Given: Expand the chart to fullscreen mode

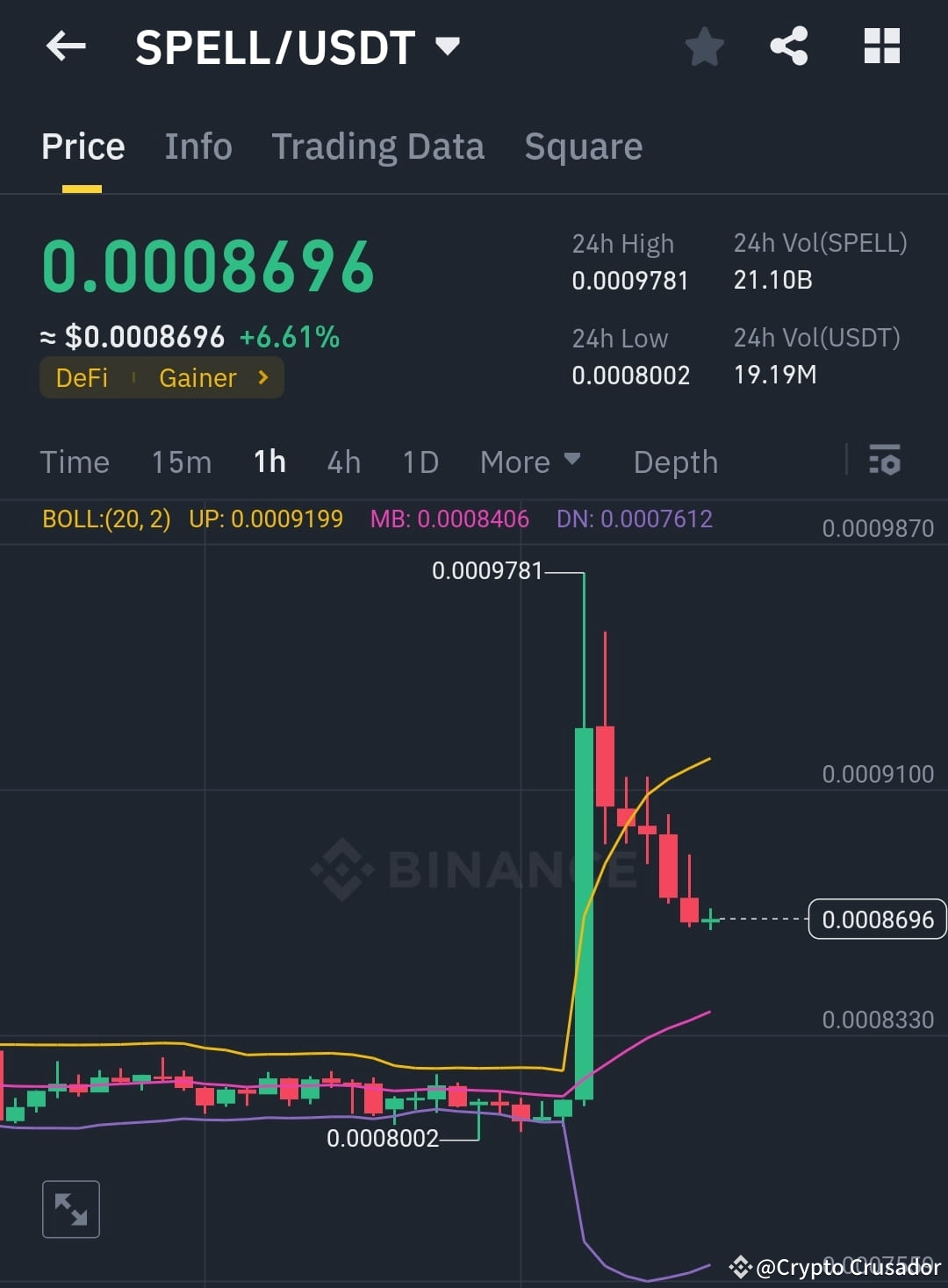Looking at the screenshot, I should tap(71, 1209).
